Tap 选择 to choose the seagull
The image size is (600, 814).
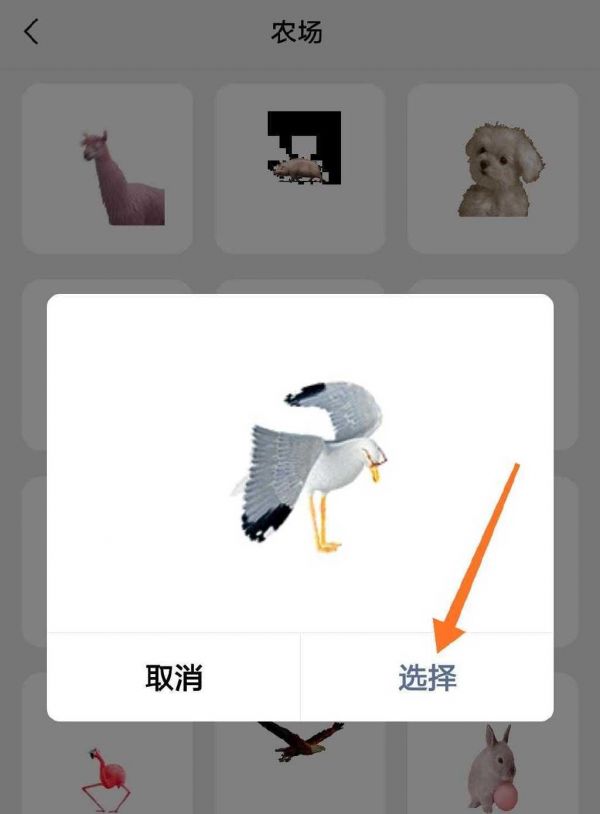tap(427, 677)
